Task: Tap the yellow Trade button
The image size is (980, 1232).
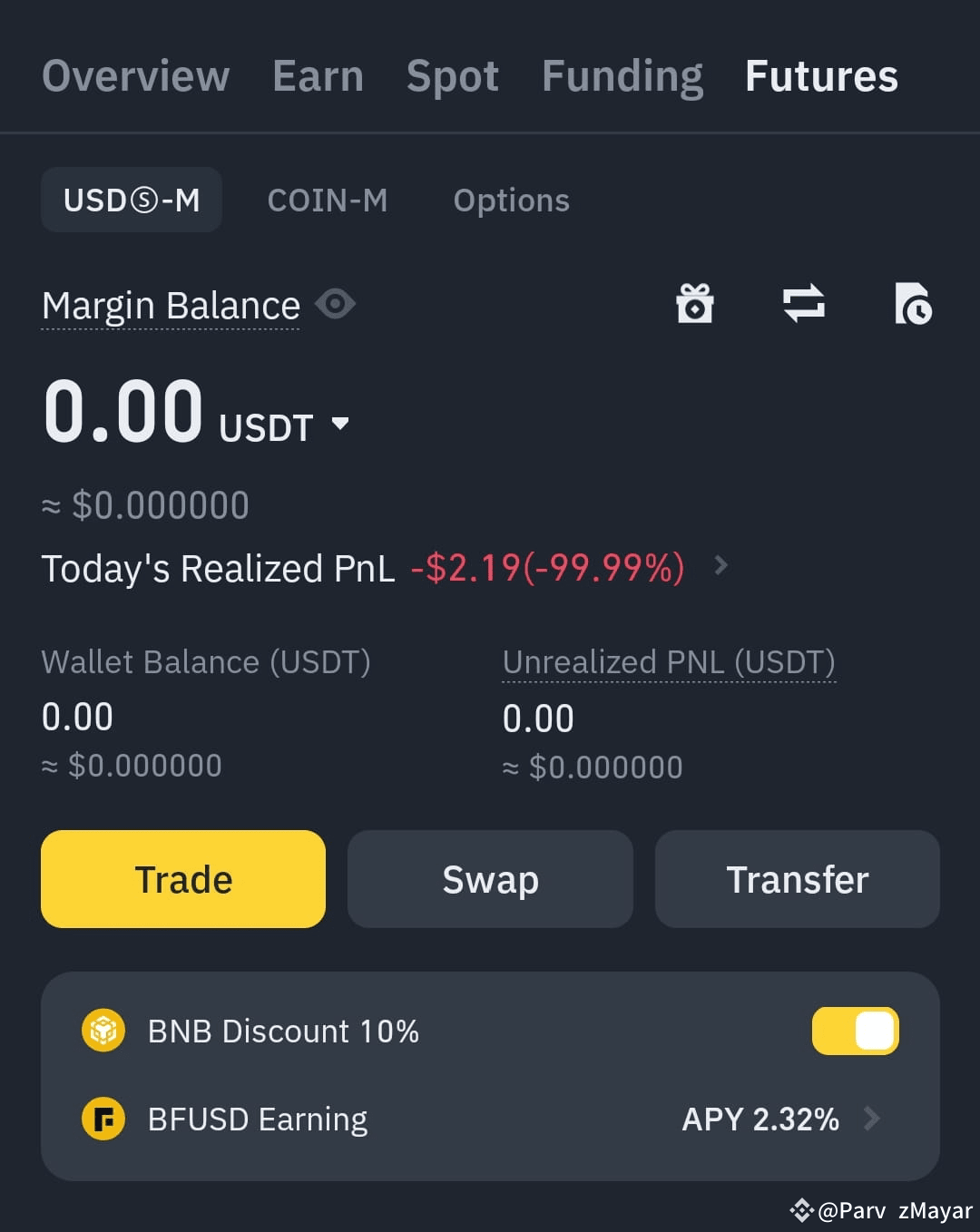Action: click(x=183, y=879)
